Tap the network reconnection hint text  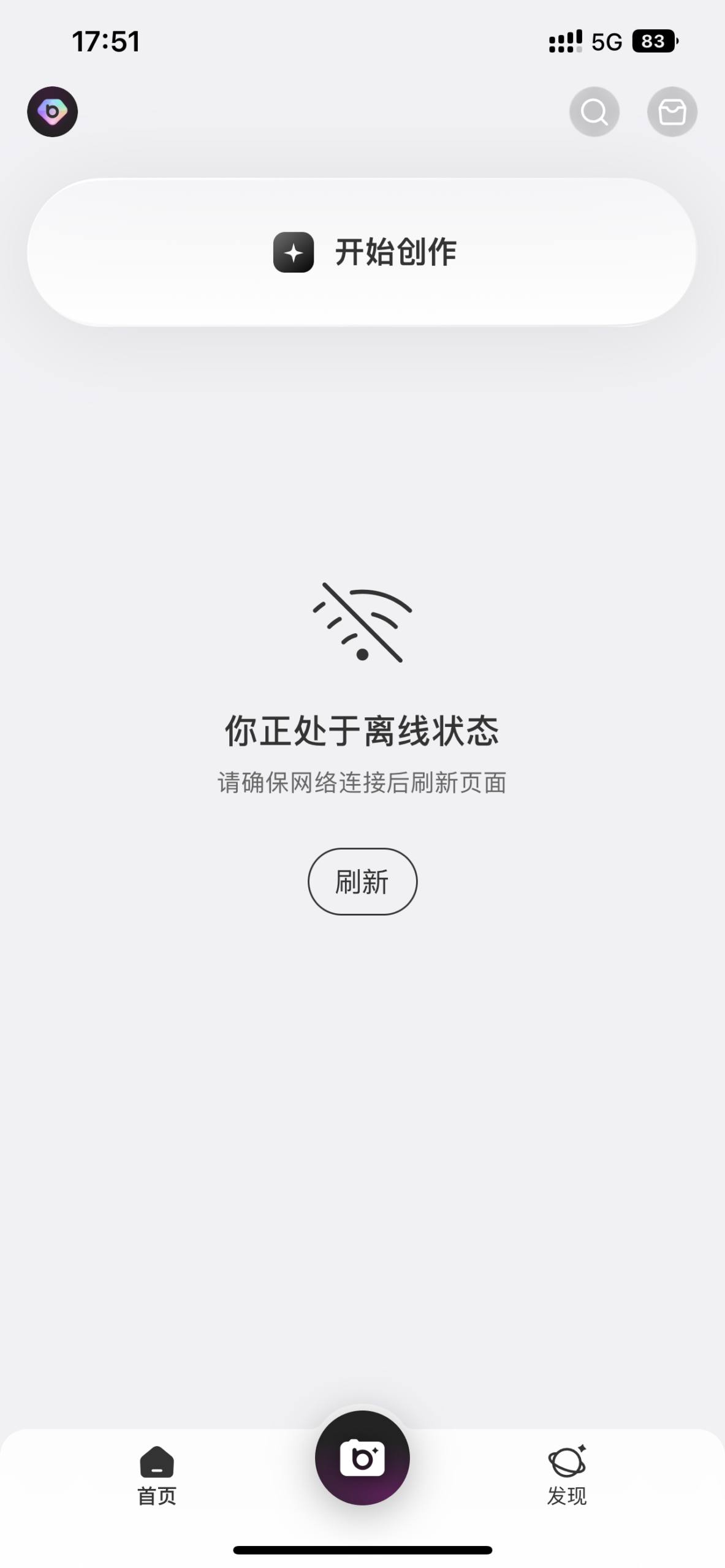(362, 783)
